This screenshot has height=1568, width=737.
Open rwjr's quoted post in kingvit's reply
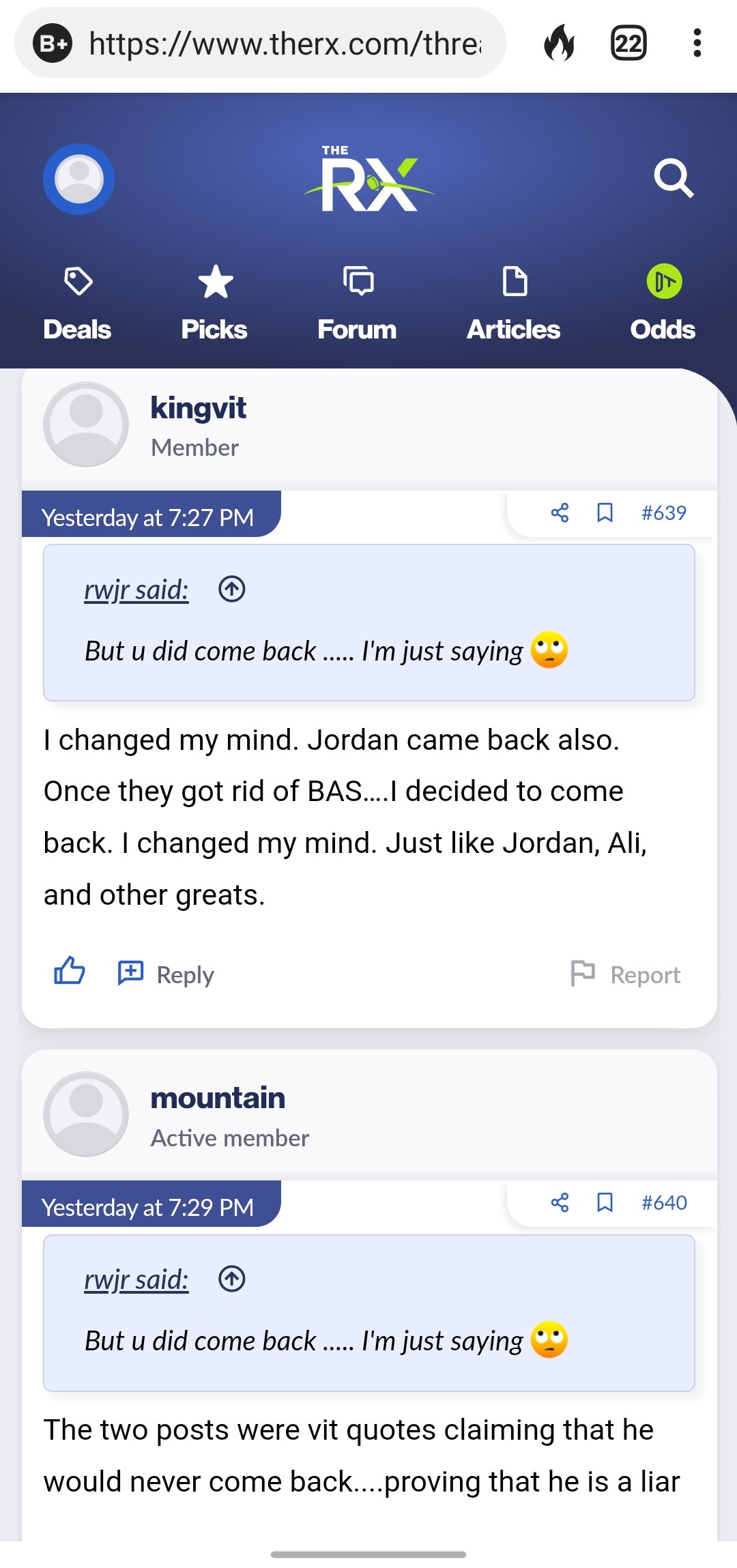coord(231,589)
